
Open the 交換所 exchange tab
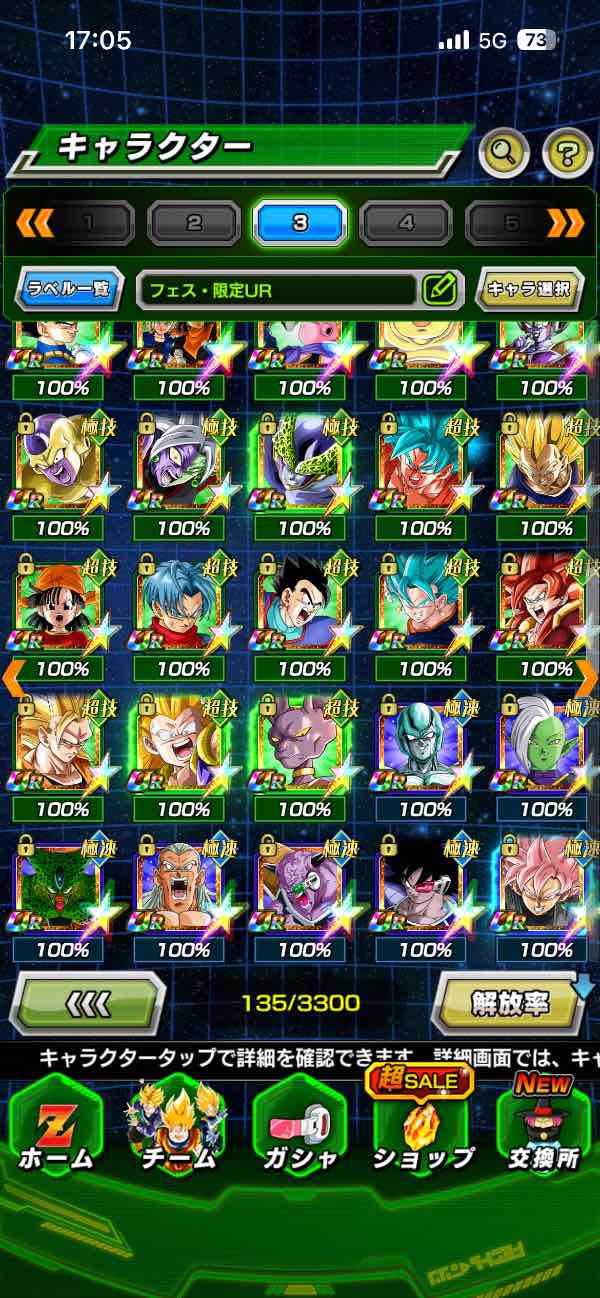tap(543, 1128)
